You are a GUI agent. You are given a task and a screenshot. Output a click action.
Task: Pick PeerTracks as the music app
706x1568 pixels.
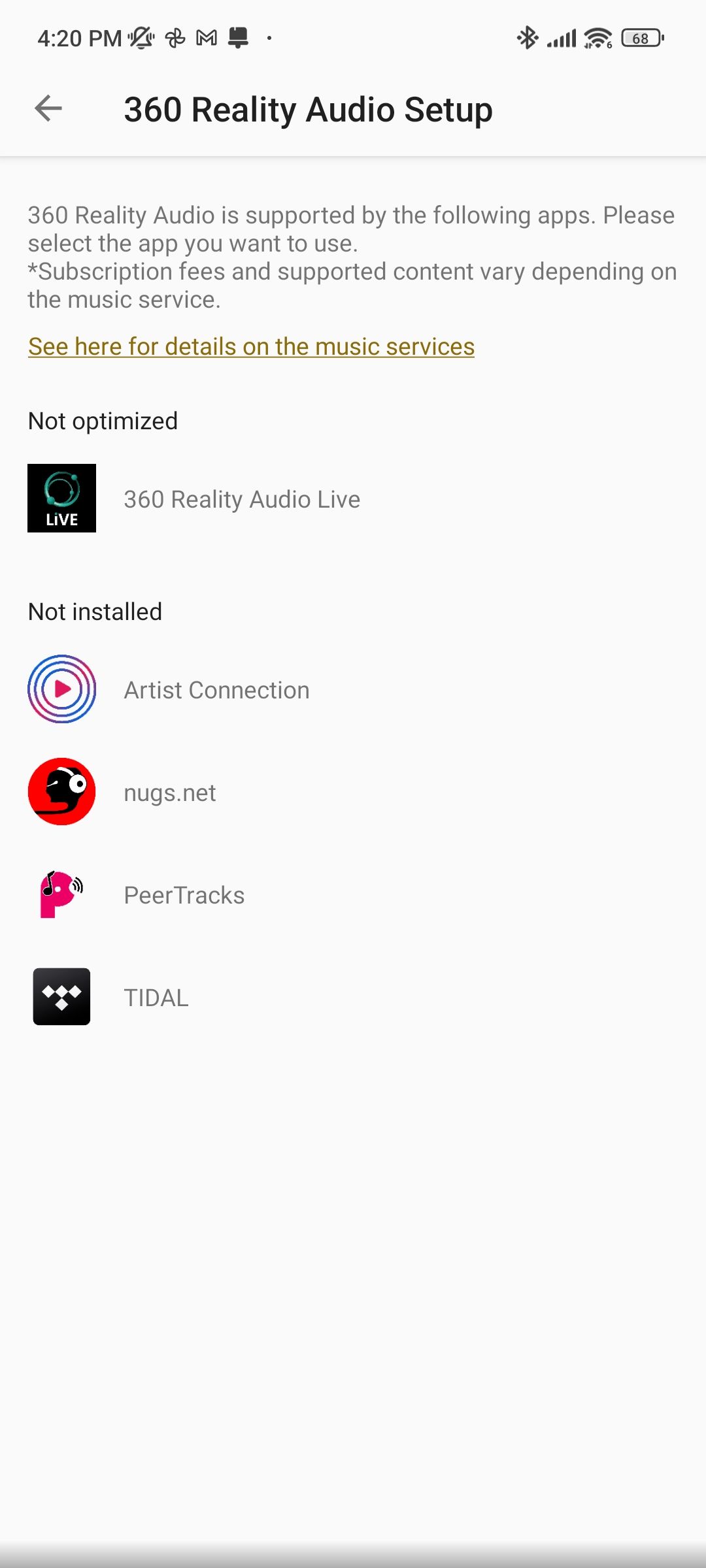tap(184, 895)
